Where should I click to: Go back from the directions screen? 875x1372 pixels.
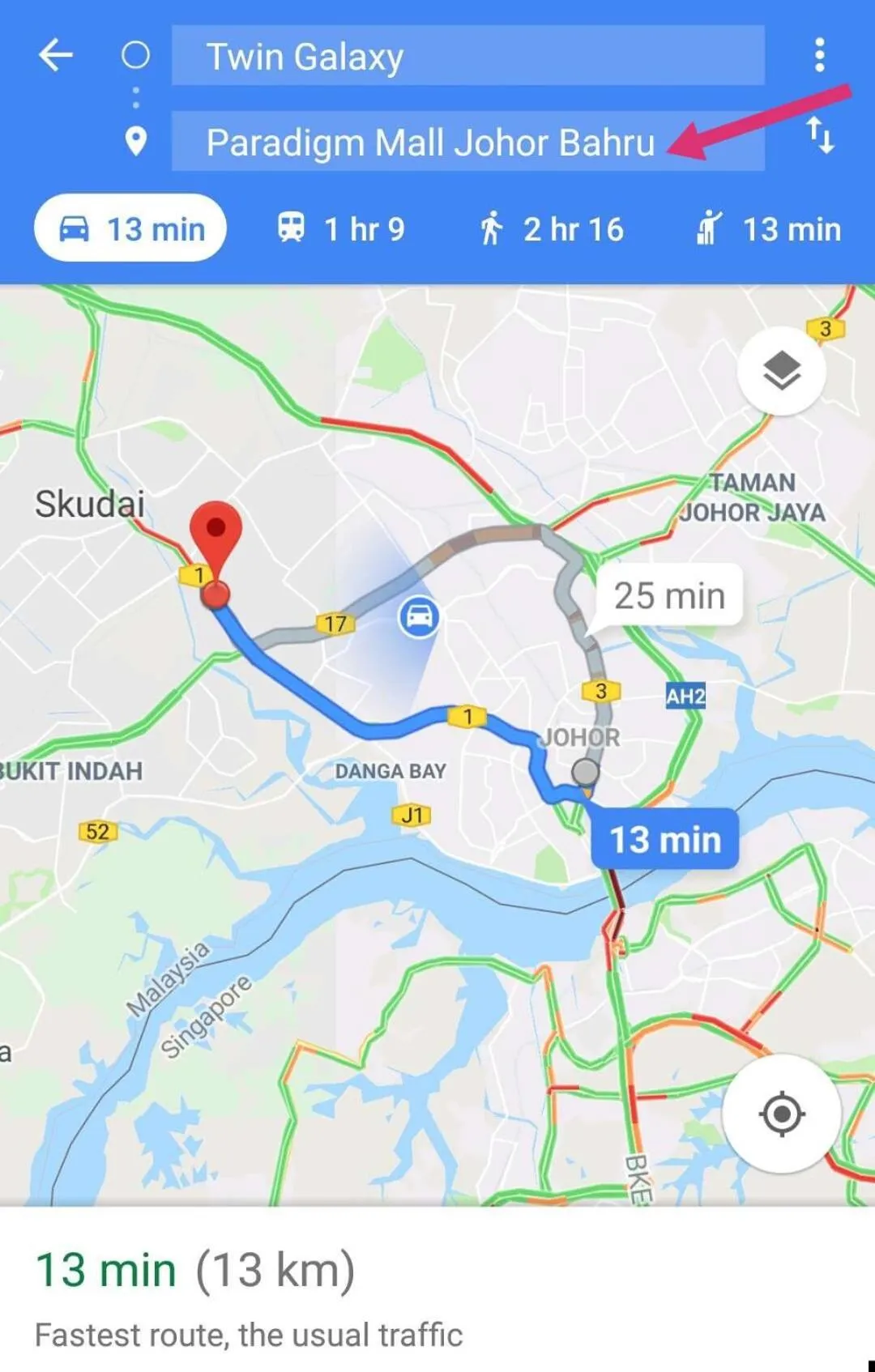tap(56, 56)
